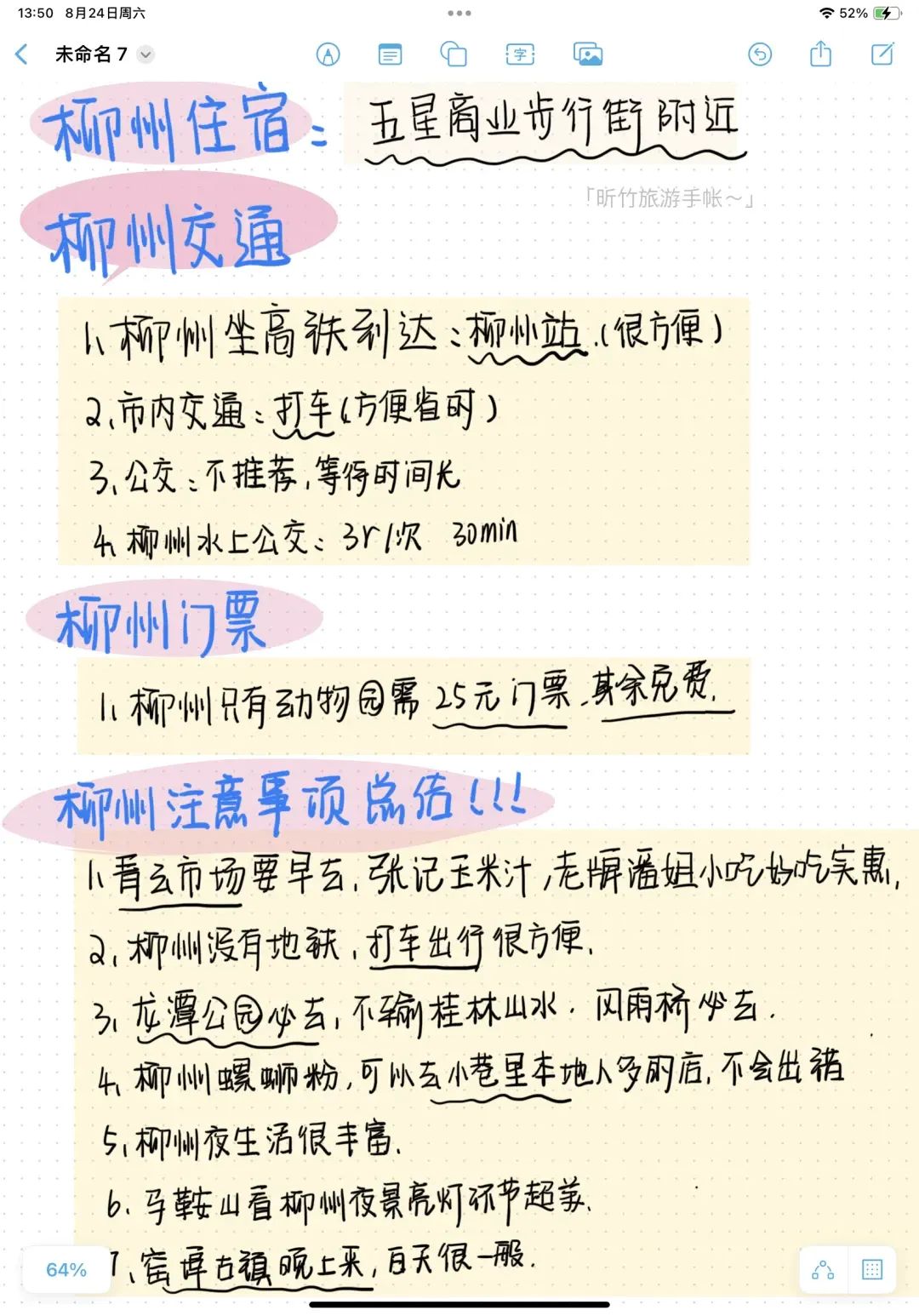This screenshot has width=919, height=1316.
Task: Undo the last action
Action: [759, 54]
